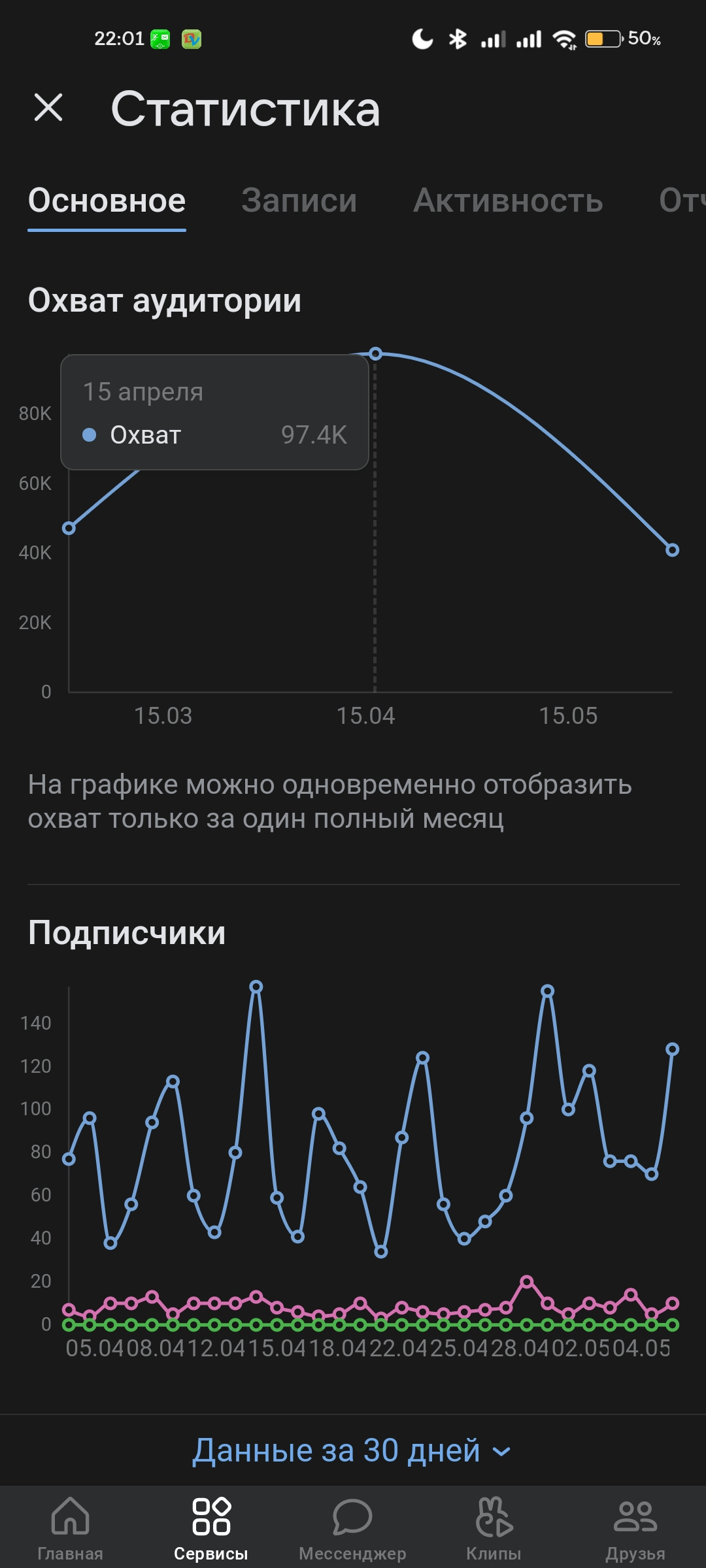Switch to the Записи tab

(x=299, y=200)
